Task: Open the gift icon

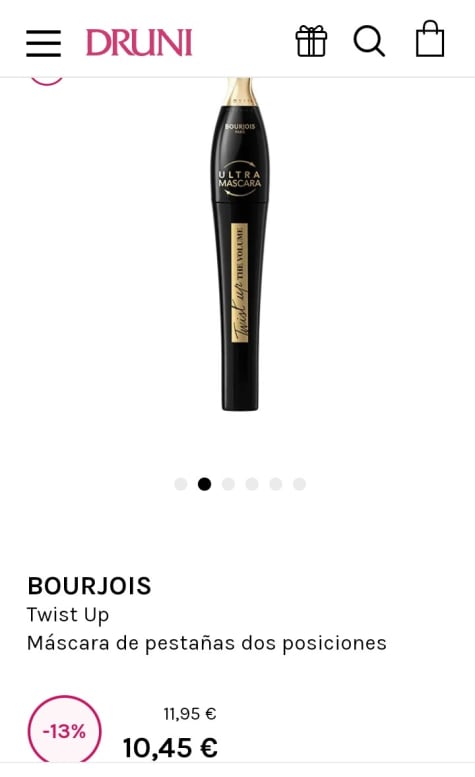Action: 311,41
